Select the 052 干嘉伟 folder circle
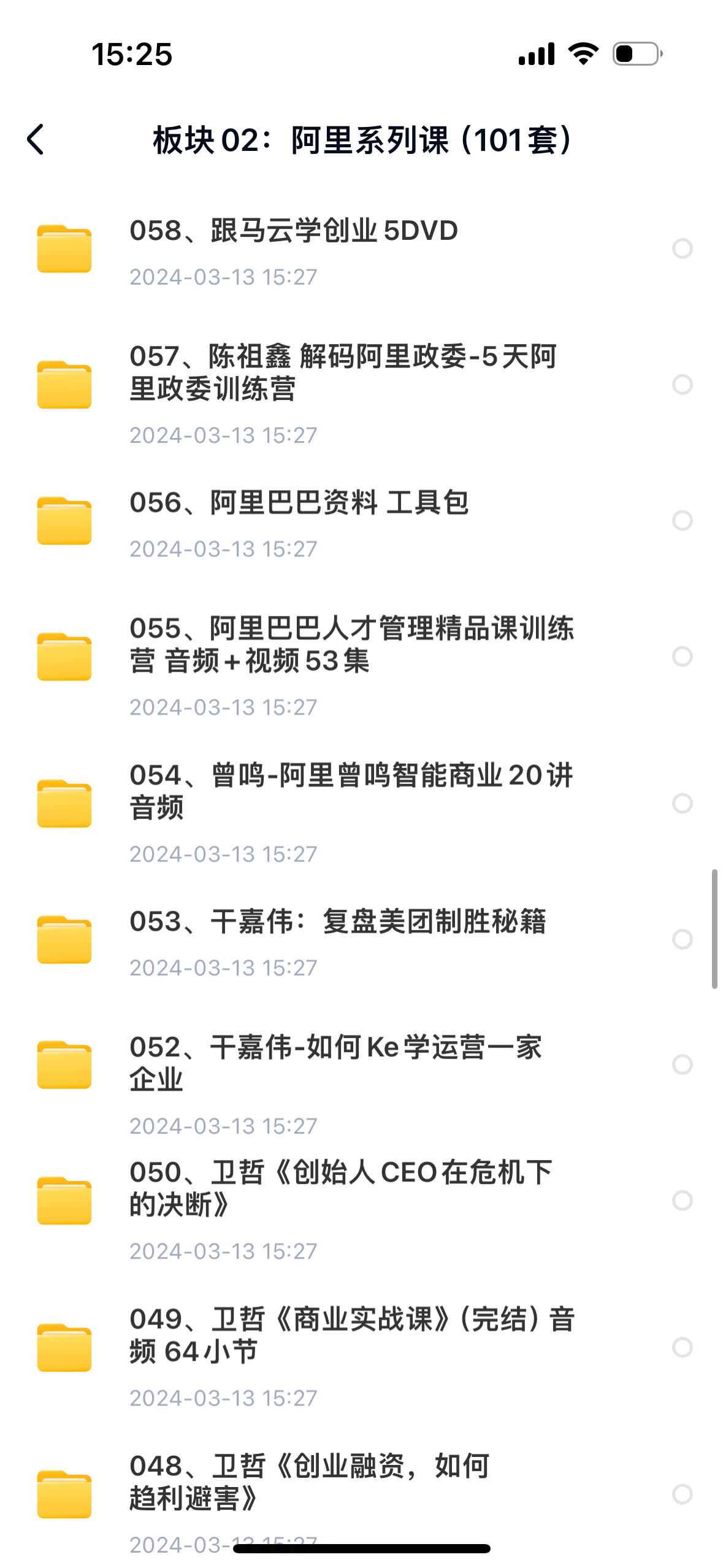 pyautogui.click(x=682, y=1064)
